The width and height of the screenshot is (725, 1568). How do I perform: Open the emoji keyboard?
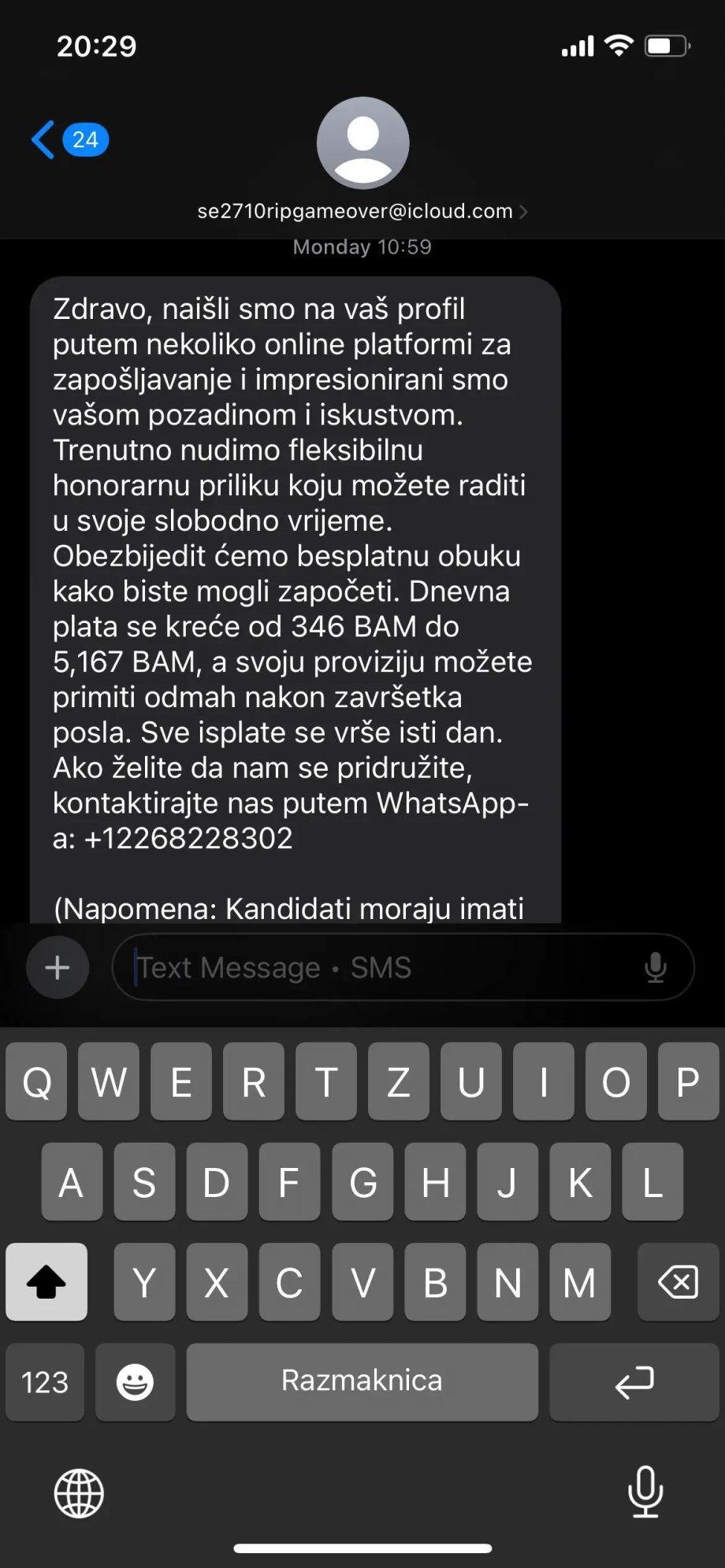[x=135, y=1382]
